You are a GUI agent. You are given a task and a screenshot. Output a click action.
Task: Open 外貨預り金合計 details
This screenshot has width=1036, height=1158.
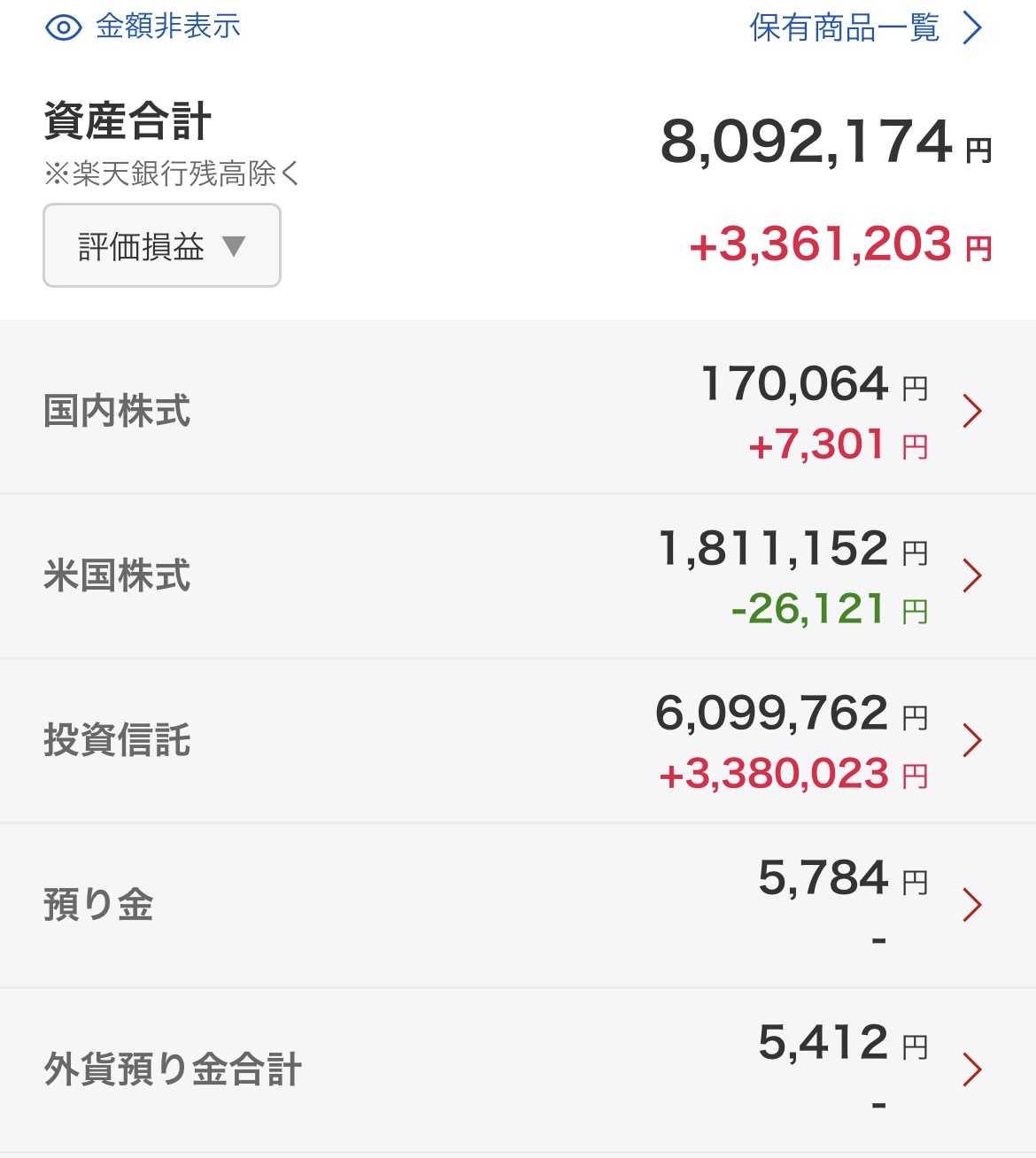(x=518, y=1070)
